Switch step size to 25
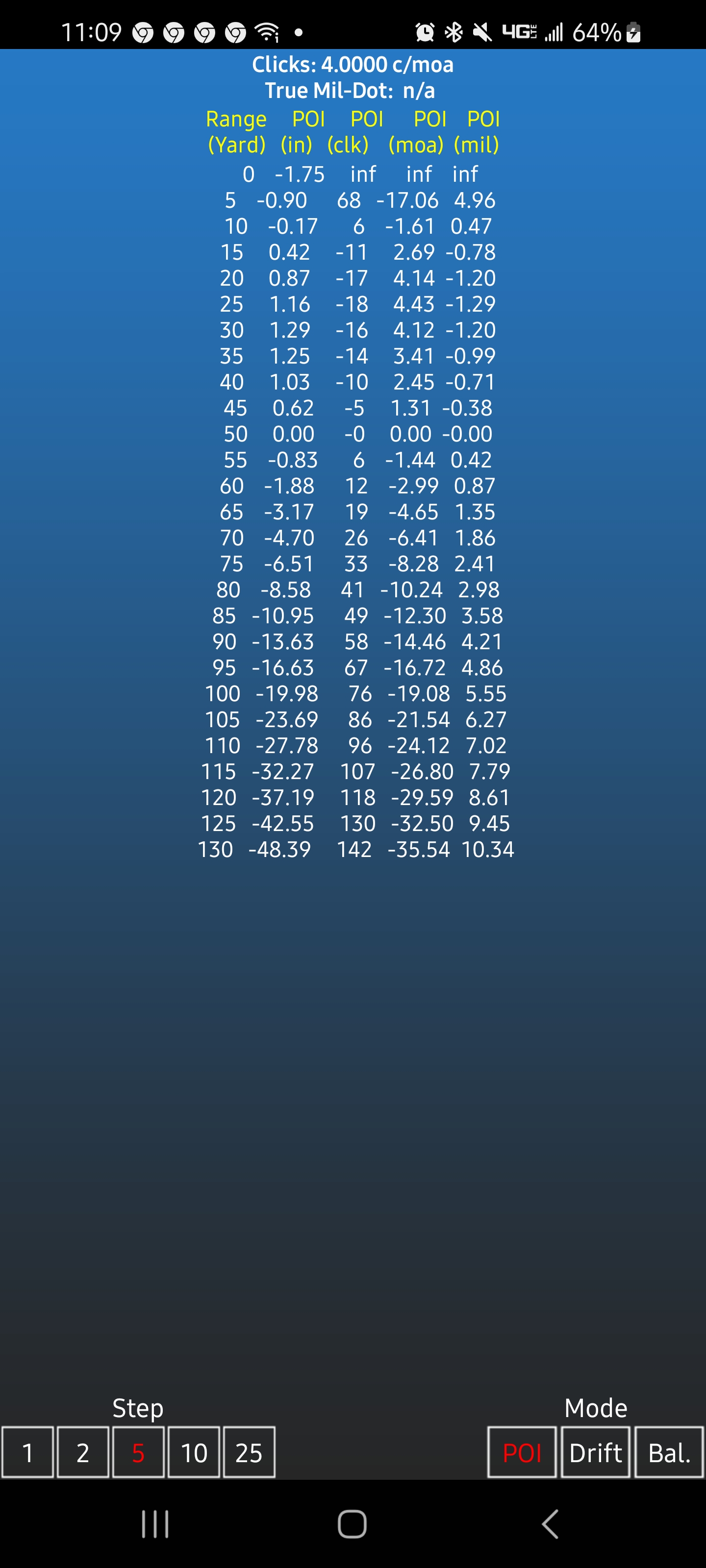706x1568 pixels. (x=249, y=1452)
